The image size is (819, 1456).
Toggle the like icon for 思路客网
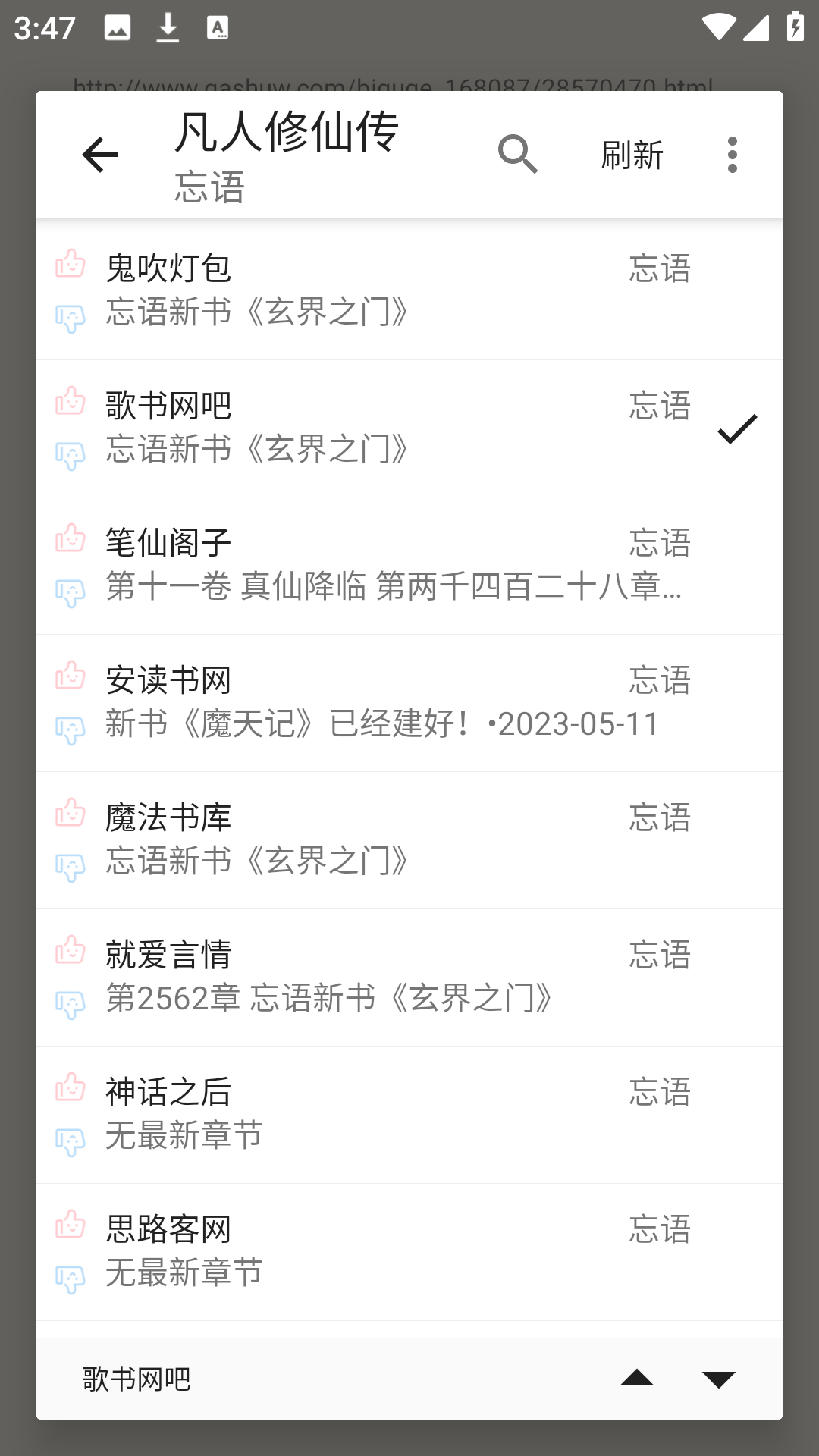pos(71,1227)
